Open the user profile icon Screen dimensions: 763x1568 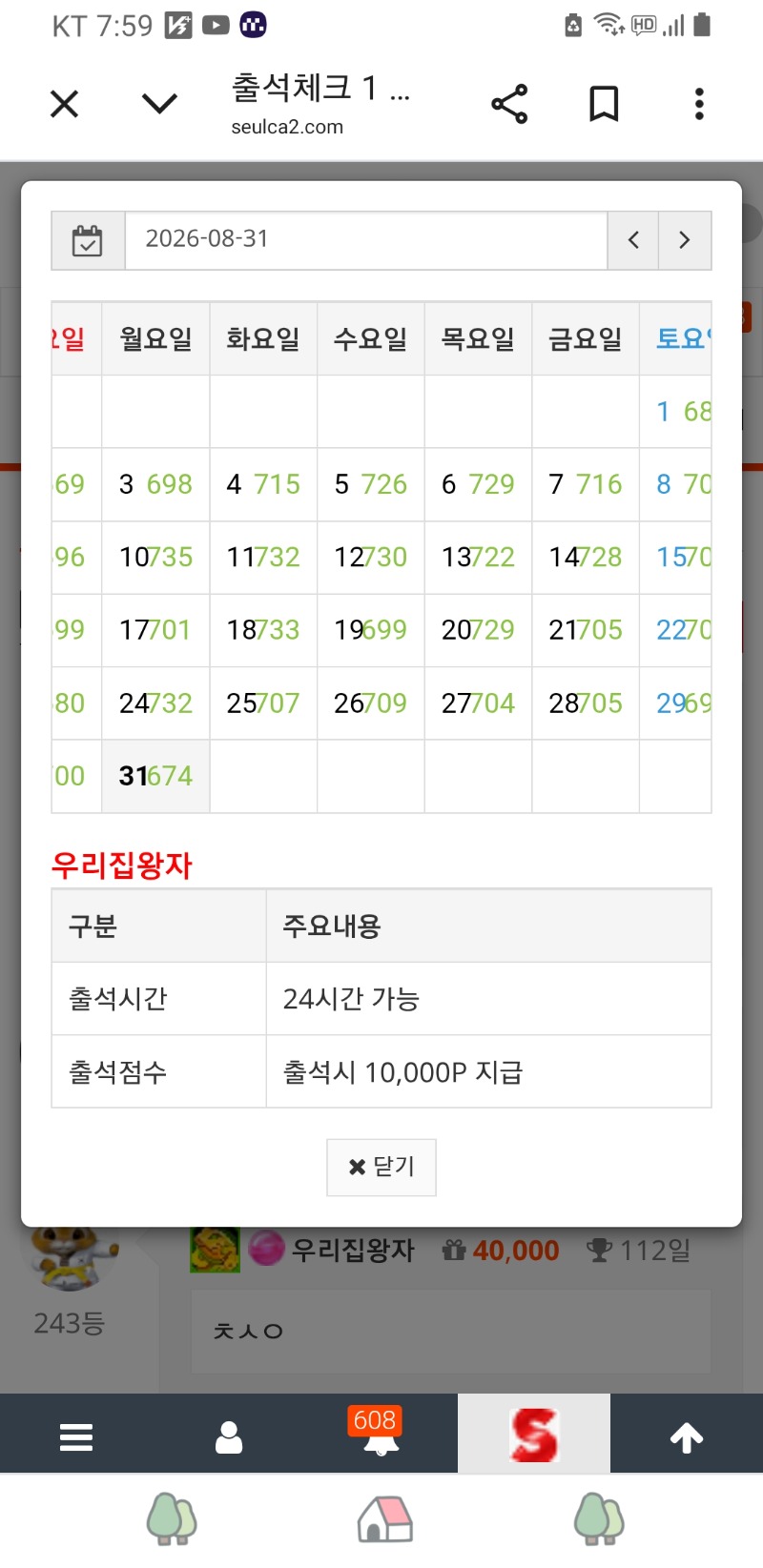229,1436
